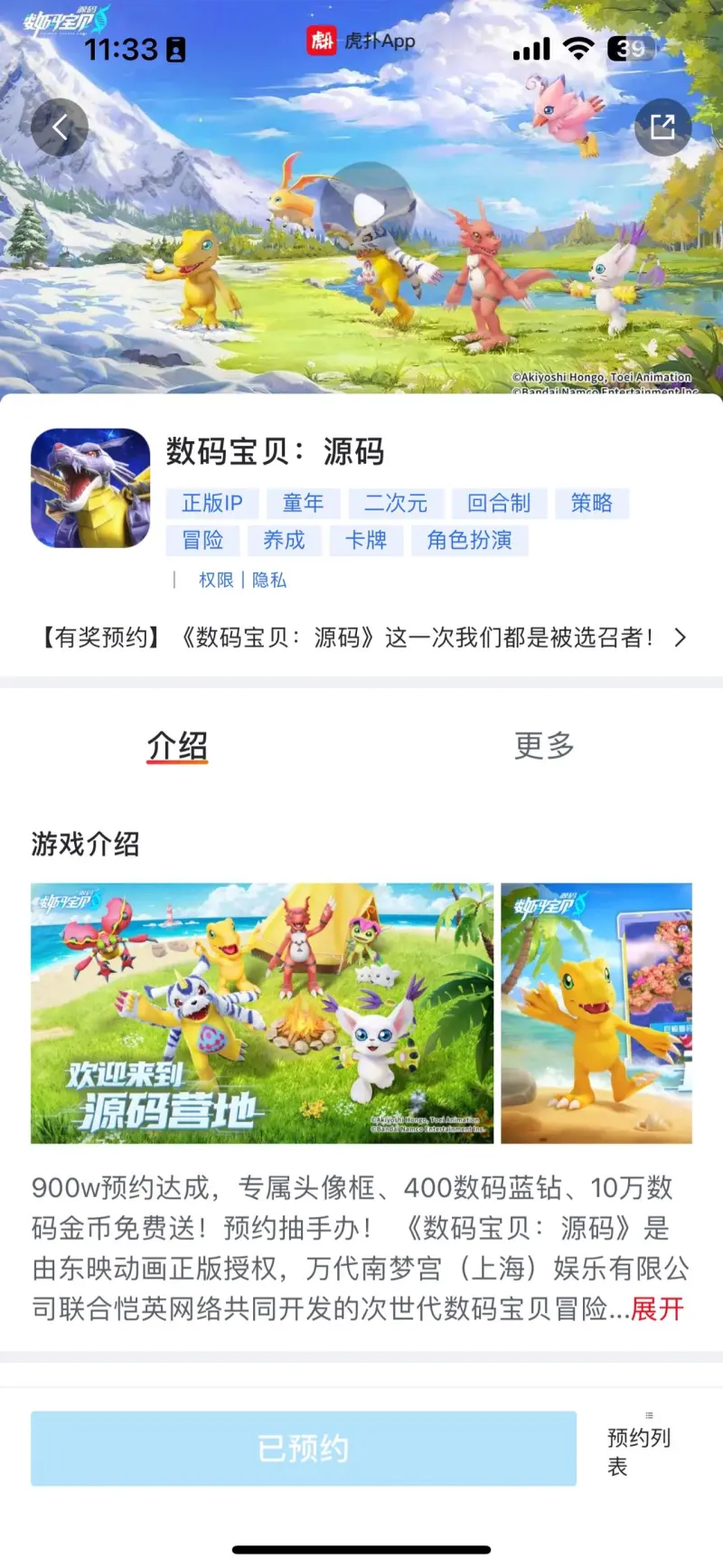Screen dimensions: 723x1568
Task: Switch to the 更多 tab
Action: [544, 746]
